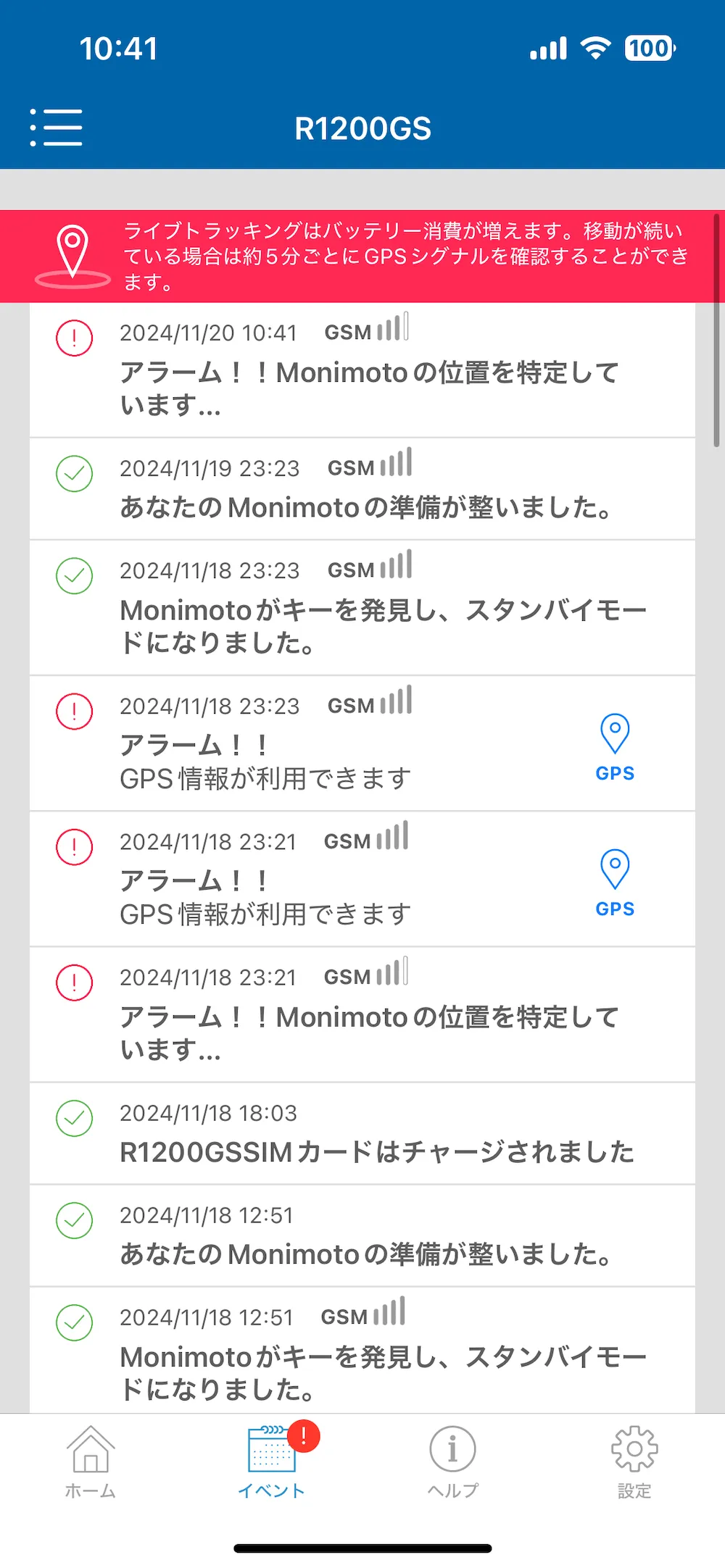Open the device list menu icon
725x1568 pixels.
point(56,128)
